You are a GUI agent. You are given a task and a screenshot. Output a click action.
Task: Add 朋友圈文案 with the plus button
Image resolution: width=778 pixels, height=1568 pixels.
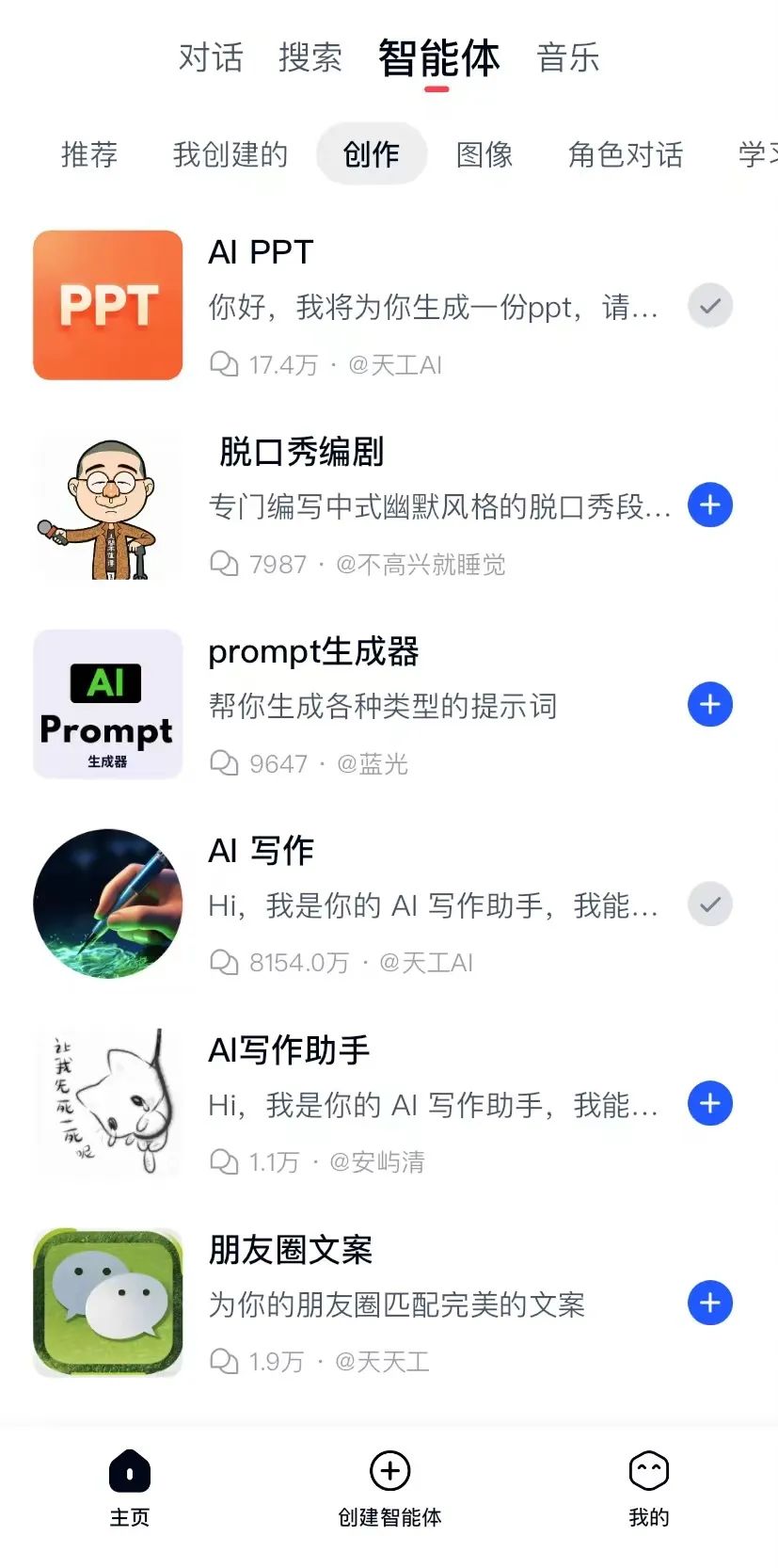(x=710, y=1304)
